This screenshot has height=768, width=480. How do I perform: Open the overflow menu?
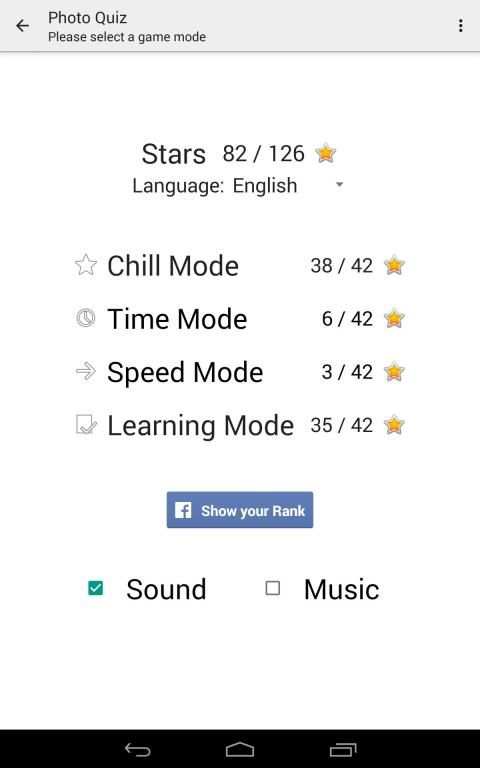tap(460, 25)
